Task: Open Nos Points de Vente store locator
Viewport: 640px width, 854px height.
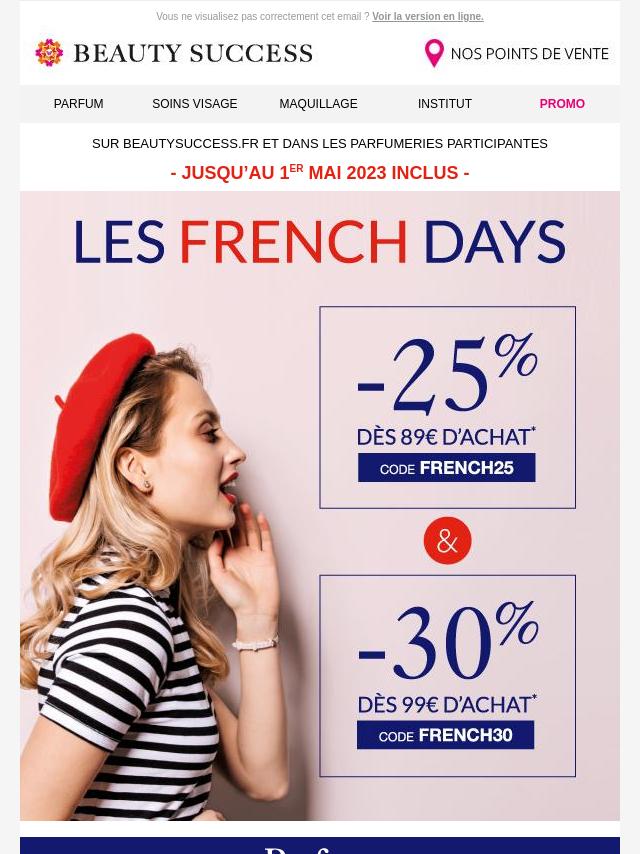Action: [x=517, y=53]
